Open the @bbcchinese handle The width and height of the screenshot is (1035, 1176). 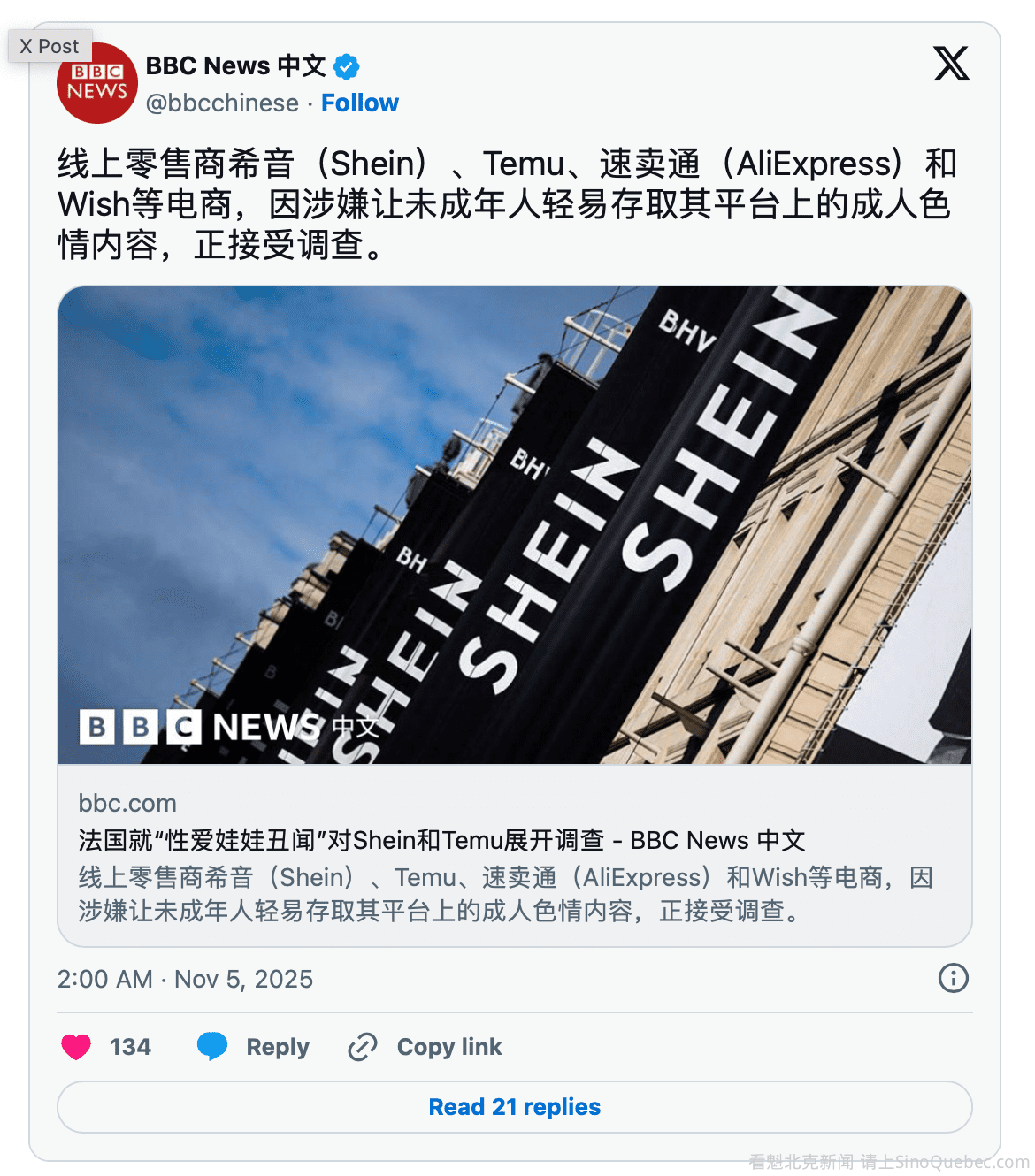click(x=222, y=103)
